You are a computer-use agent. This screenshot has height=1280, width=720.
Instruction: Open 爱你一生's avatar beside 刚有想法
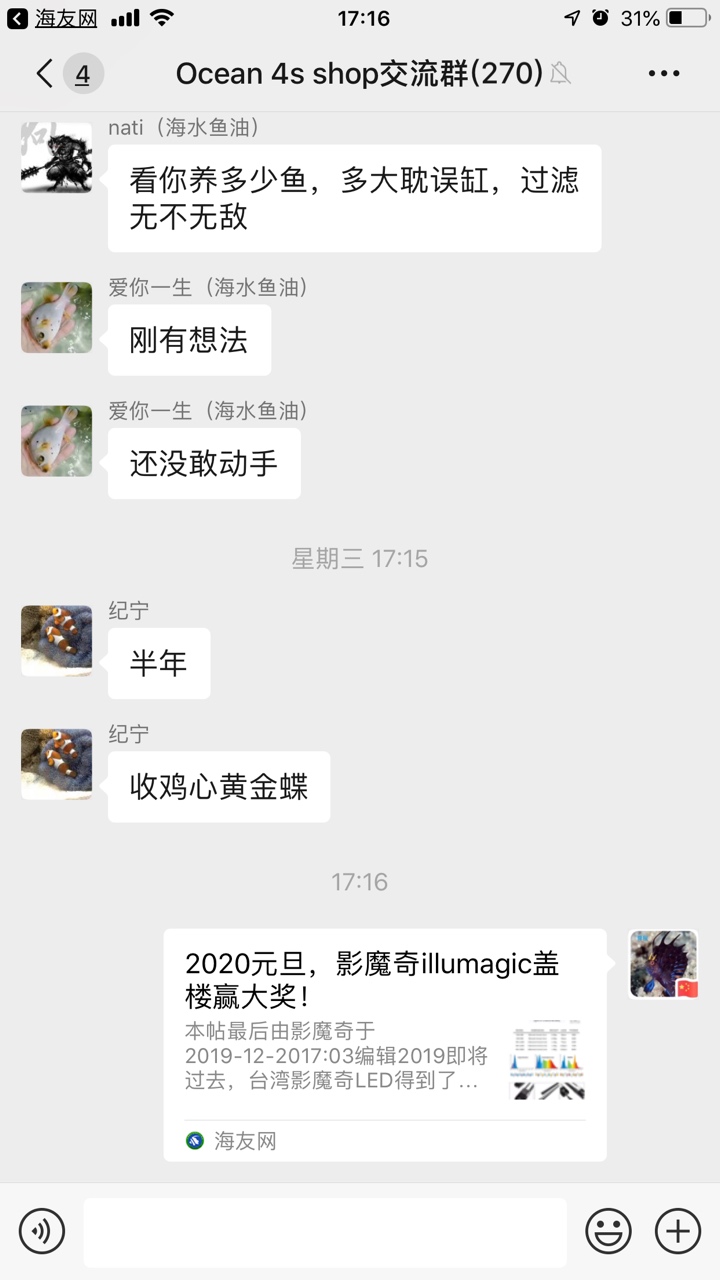pyautogui.click(x=56, y=318)
